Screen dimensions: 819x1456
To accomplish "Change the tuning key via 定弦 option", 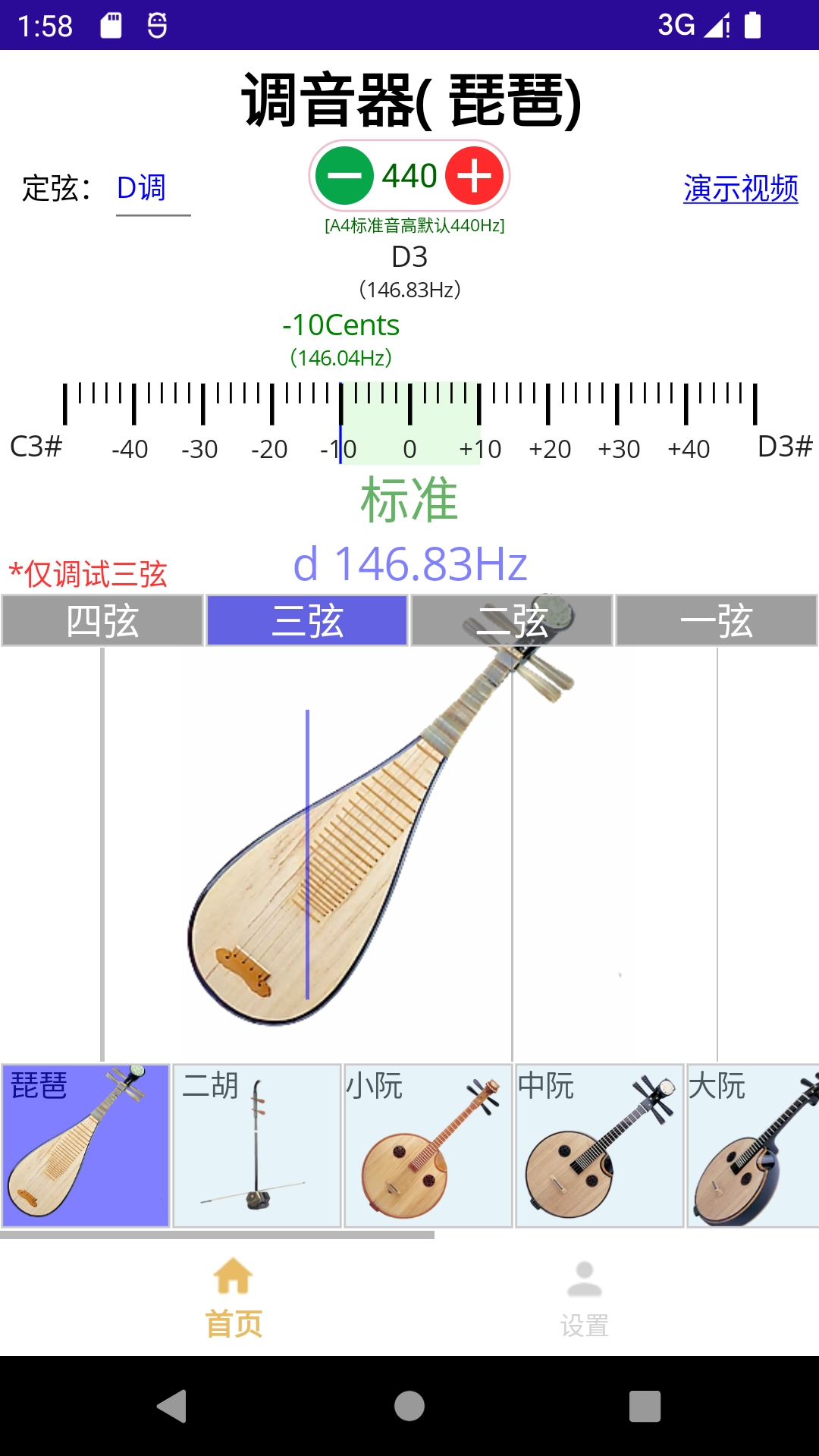I will point(141,187).
